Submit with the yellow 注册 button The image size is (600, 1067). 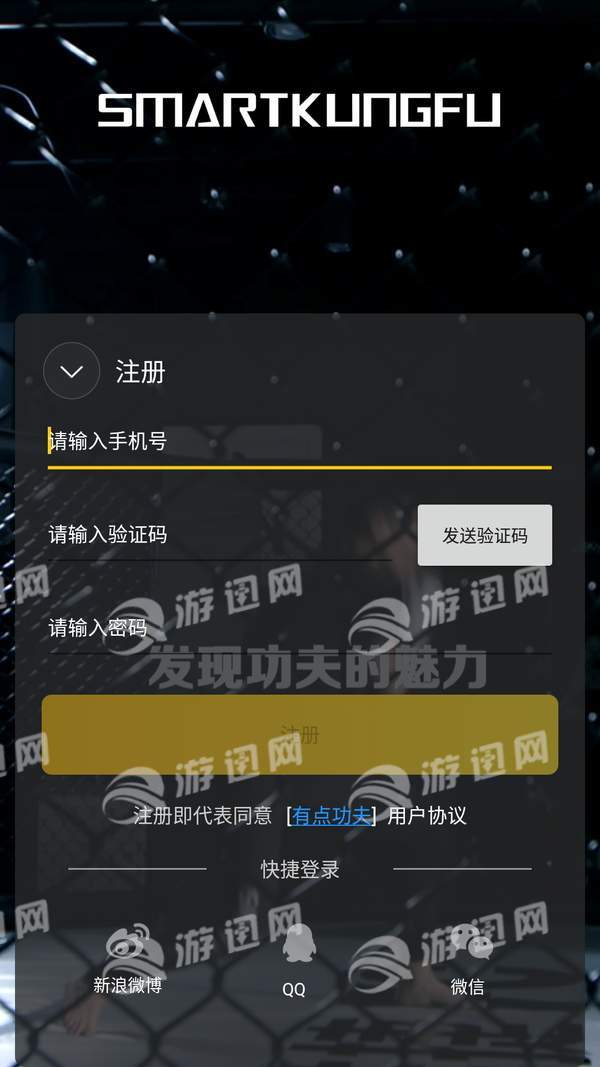[x=299, y=735]
